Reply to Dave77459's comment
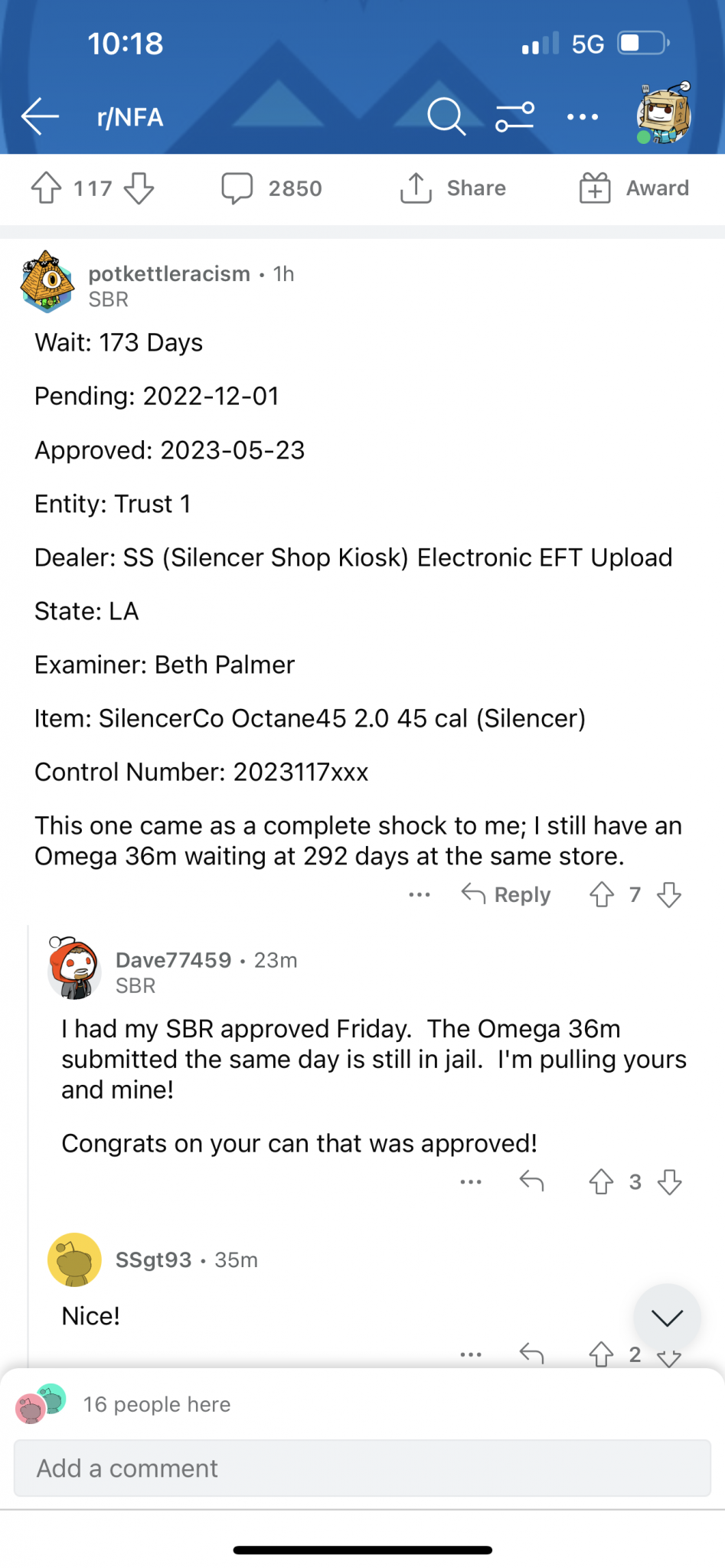Viewport: 725px width, 1568px height. pyautogui.click(x=531, y=1182)
